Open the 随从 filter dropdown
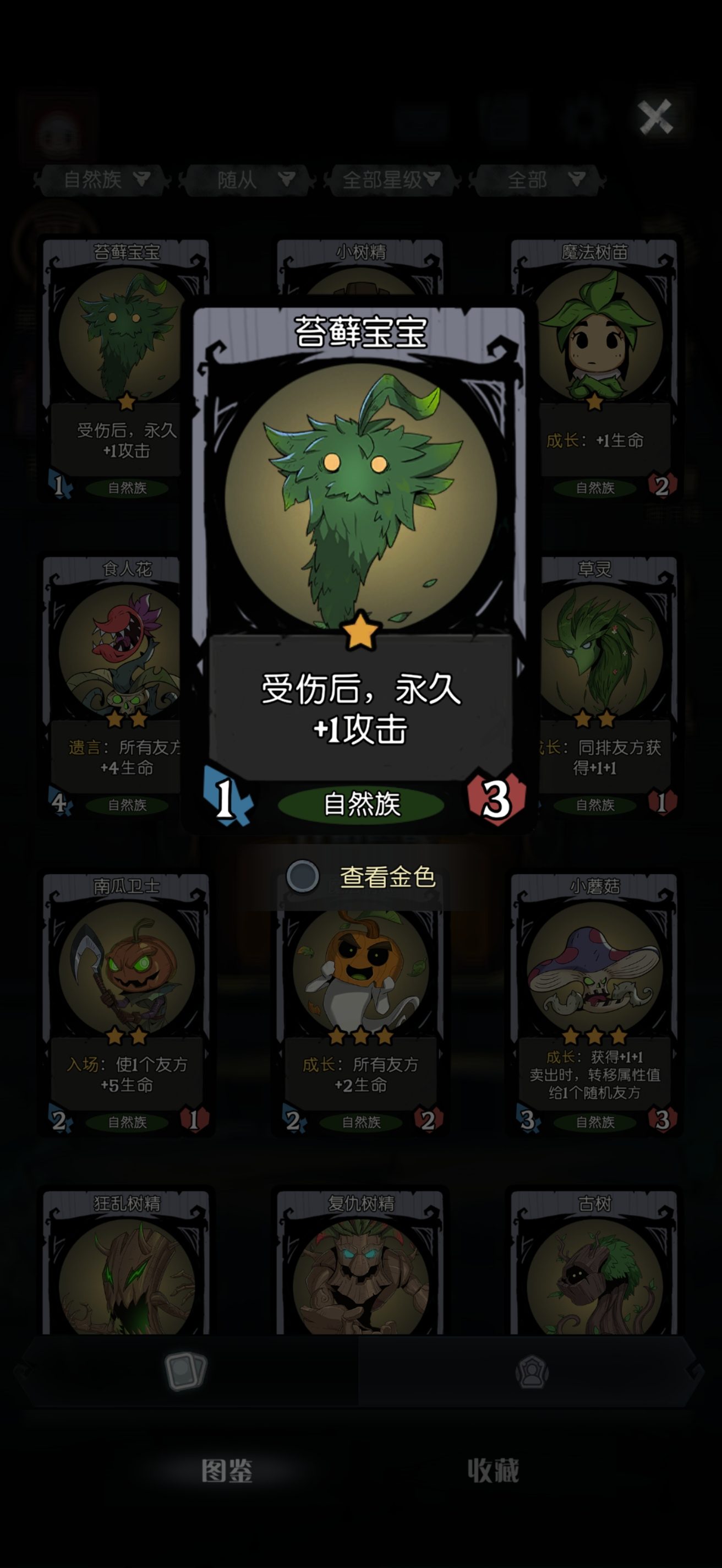 pyautogui.click(x=250, y=179)
